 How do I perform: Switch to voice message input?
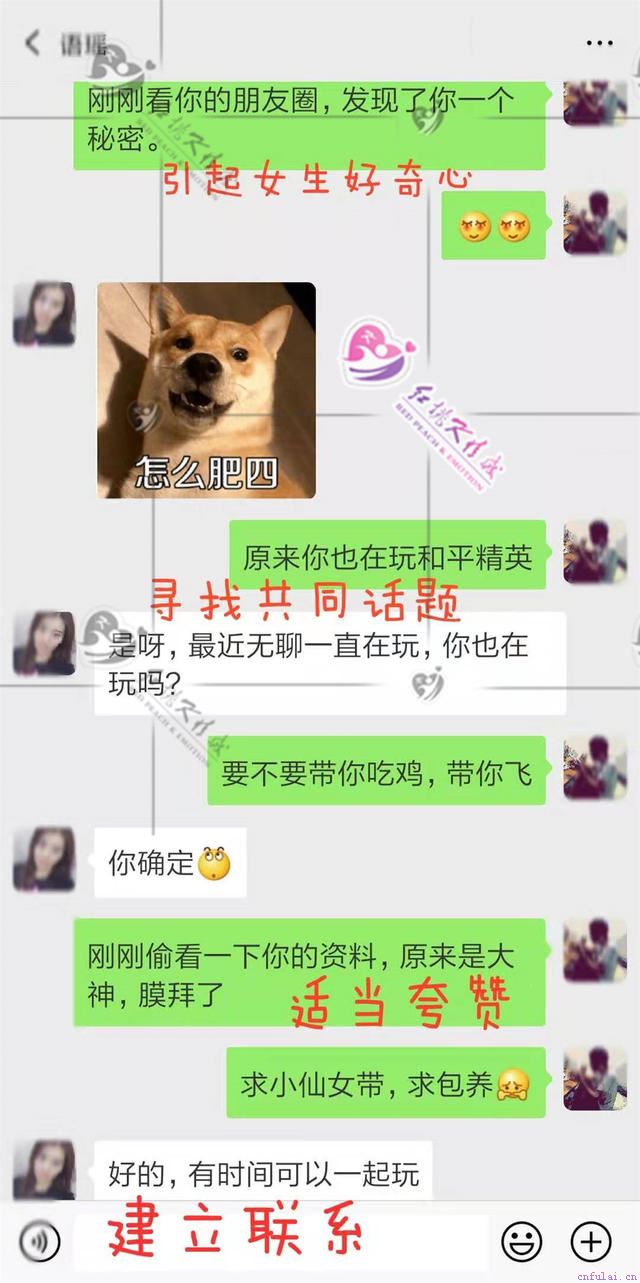click(x=40, y=1242)
